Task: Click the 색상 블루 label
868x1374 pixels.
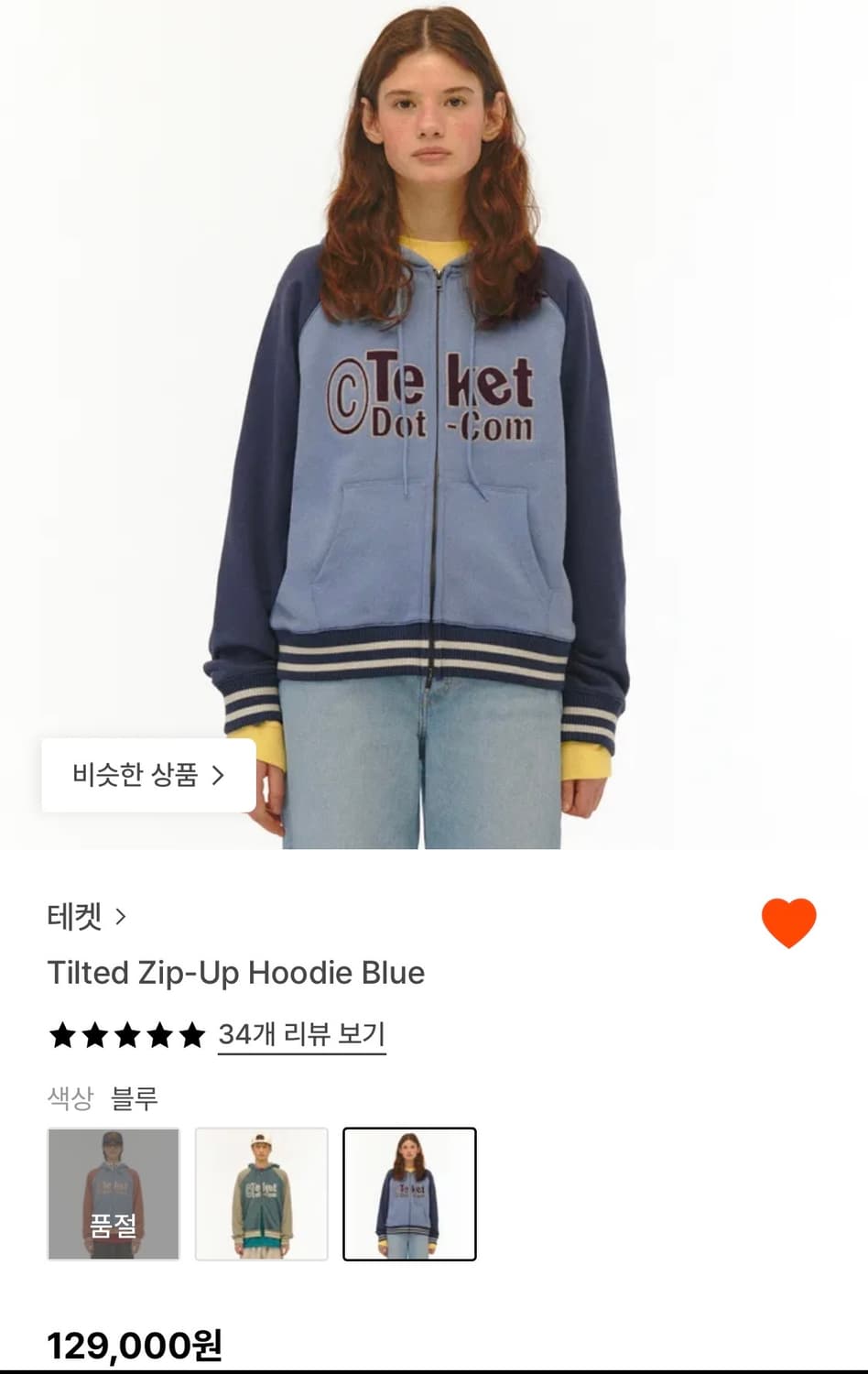Action: 103,1097
